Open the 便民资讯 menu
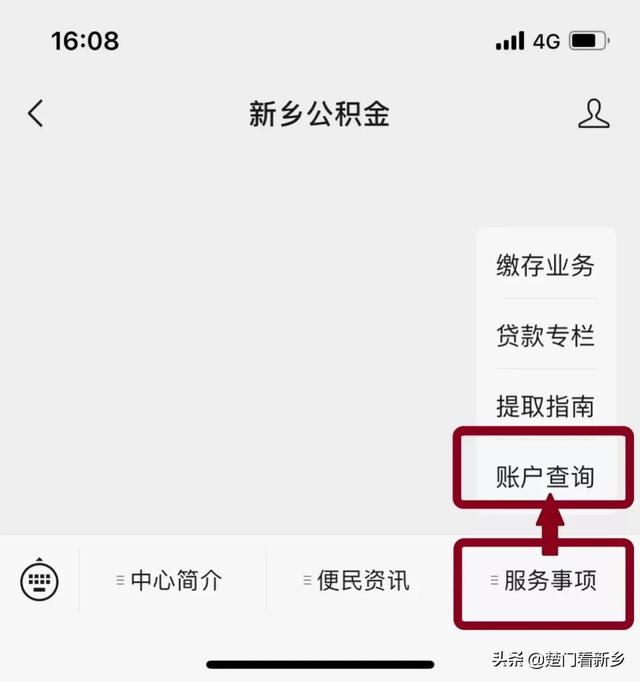640x682 pixels. click(x=358, y=580)
